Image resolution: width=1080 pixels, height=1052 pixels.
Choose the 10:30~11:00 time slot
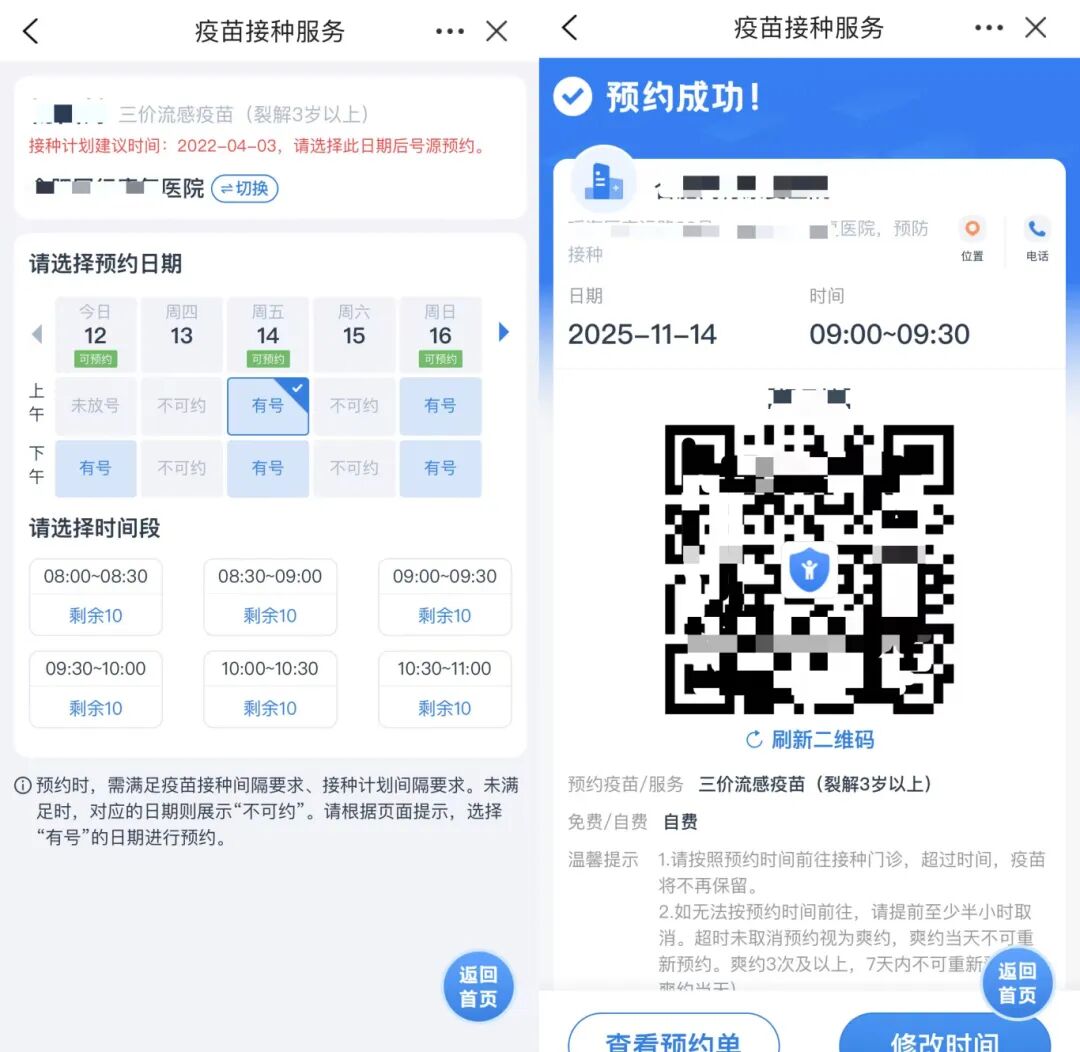pyautogui.click(x=444, y=688)
